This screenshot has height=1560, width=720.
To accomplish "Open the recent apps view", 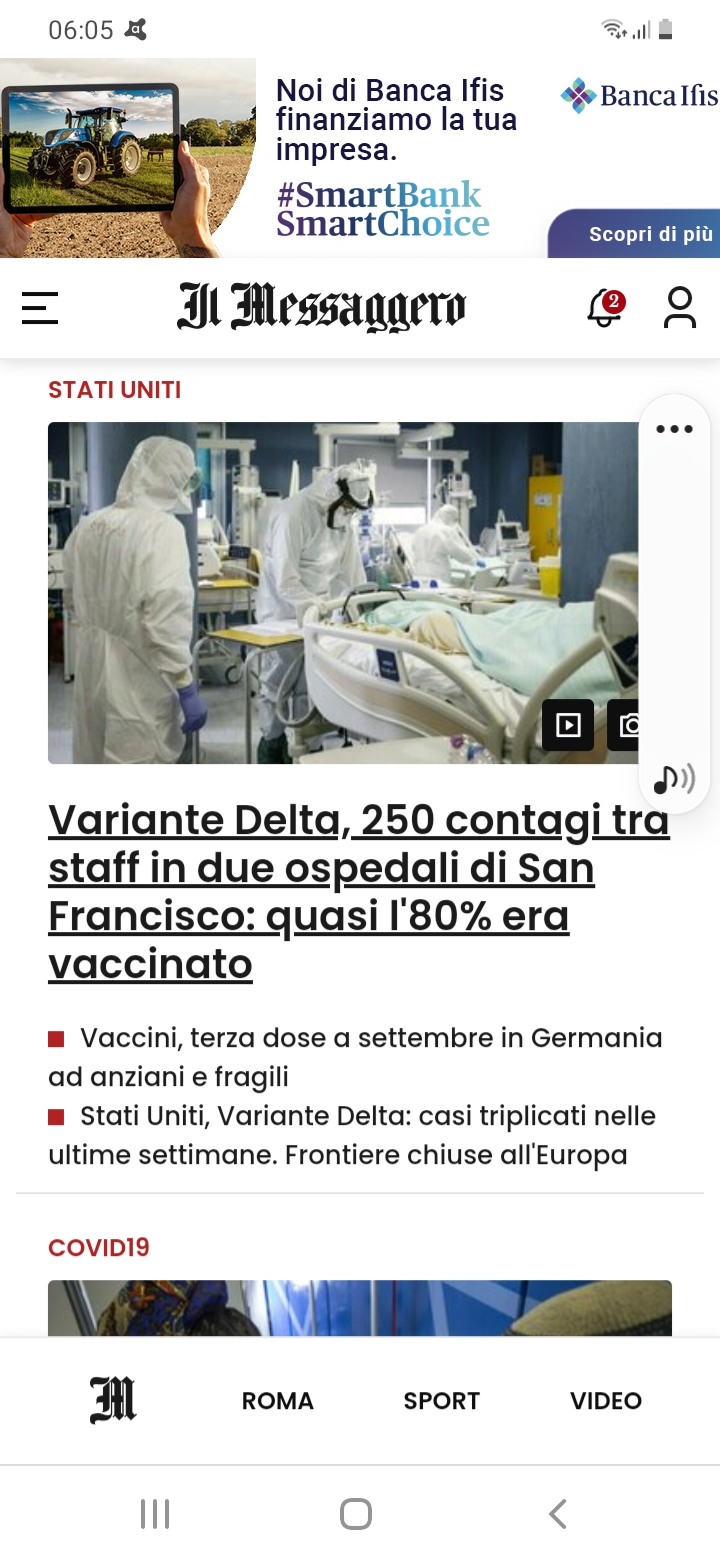I will [x=155, y=1514].
